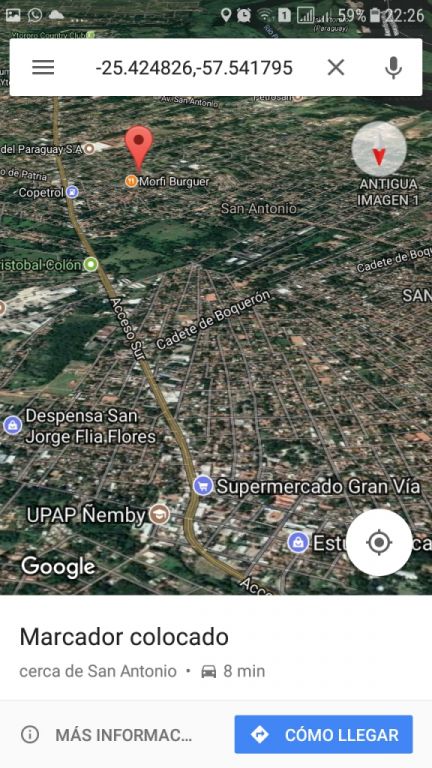Open the UPAP Ñemby place marker
432x768 pixels.
click(97, 515)
